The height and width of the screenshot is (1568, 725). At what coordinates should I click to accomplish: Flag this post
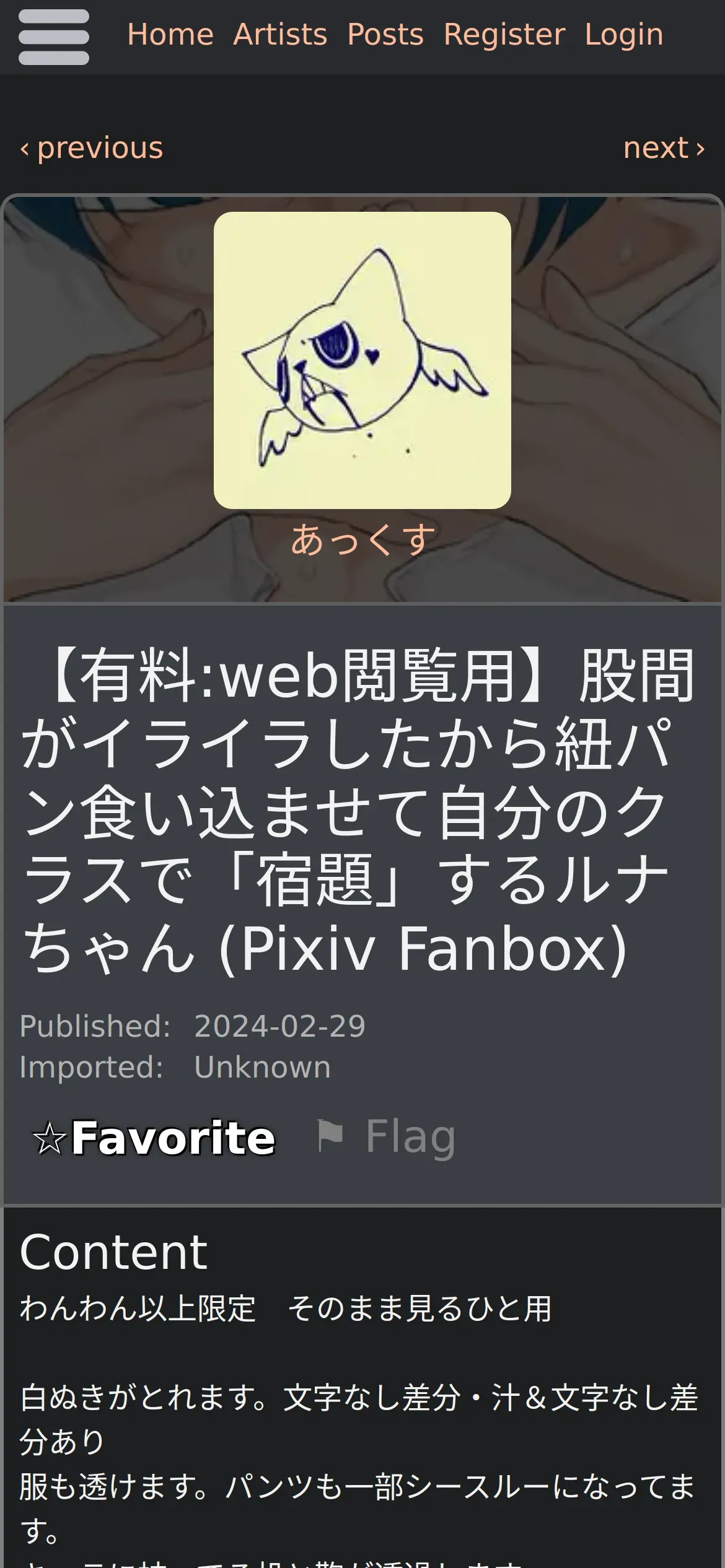(386, 1136)
